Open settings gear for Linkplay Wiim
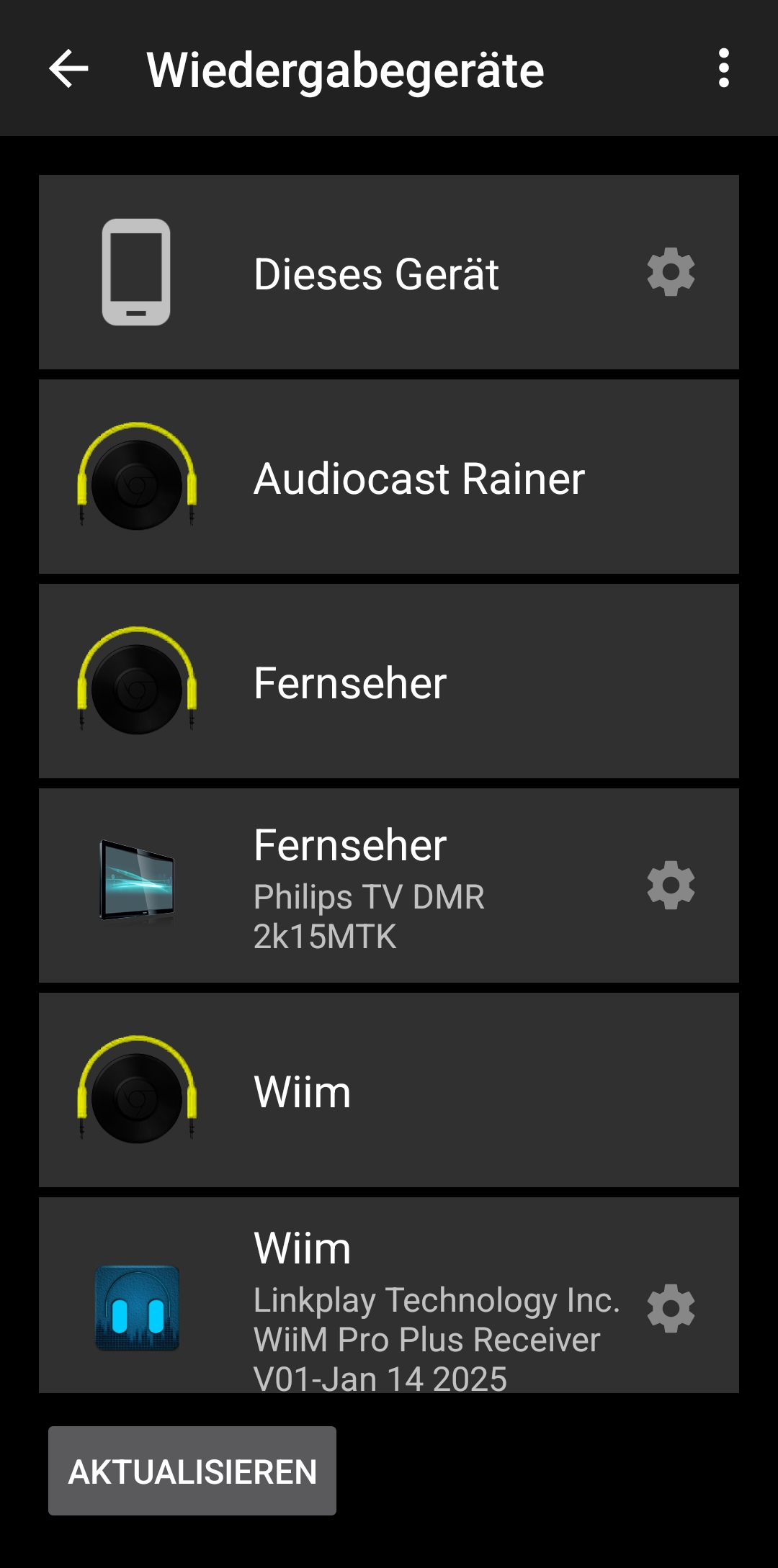 tap(671, 1308)
